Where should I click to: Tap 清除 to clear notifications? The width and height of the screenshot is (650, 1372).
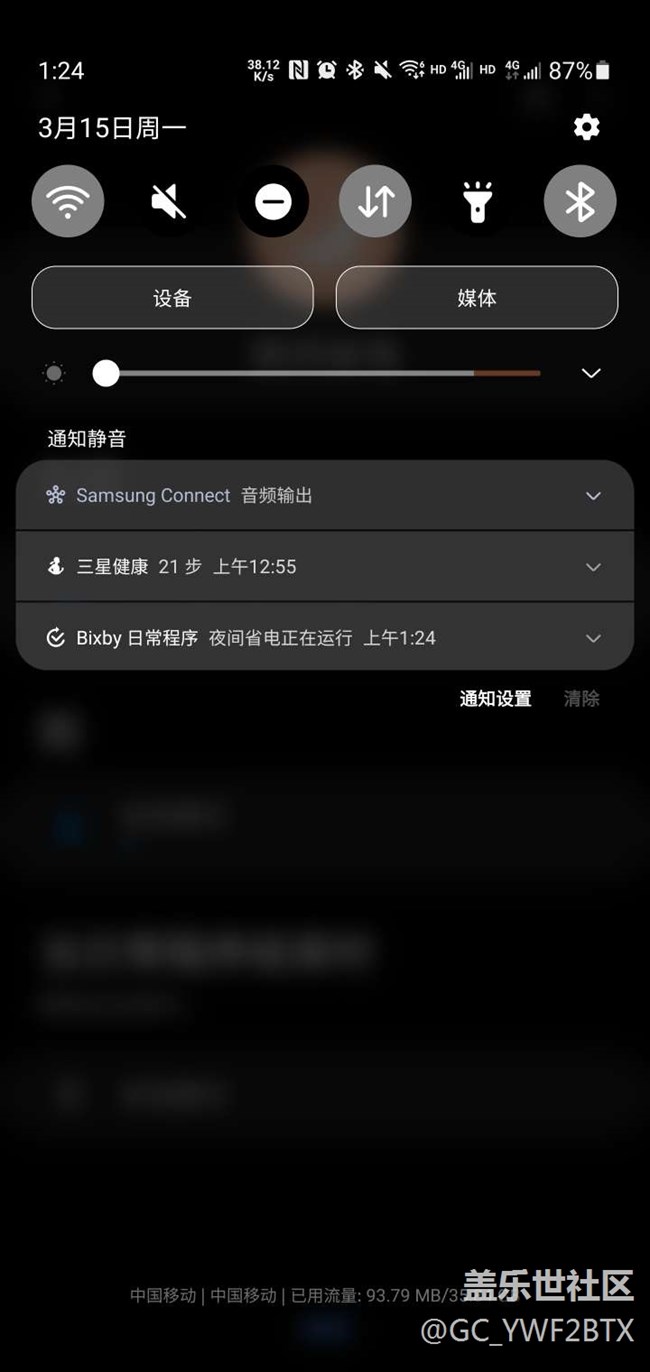click(x=581, y=699)
